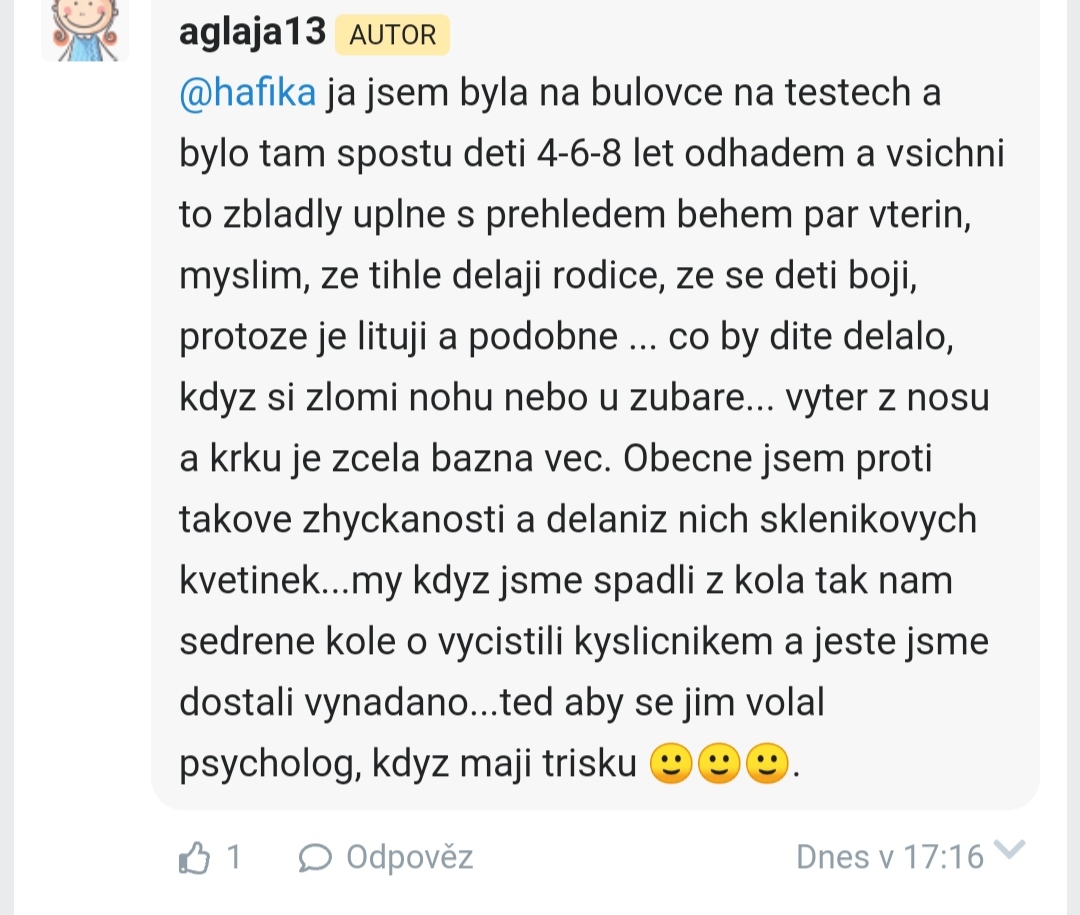View aglaja13's avatar picture
This screenshot has height=915, width=1080.
tap(85, 30)
